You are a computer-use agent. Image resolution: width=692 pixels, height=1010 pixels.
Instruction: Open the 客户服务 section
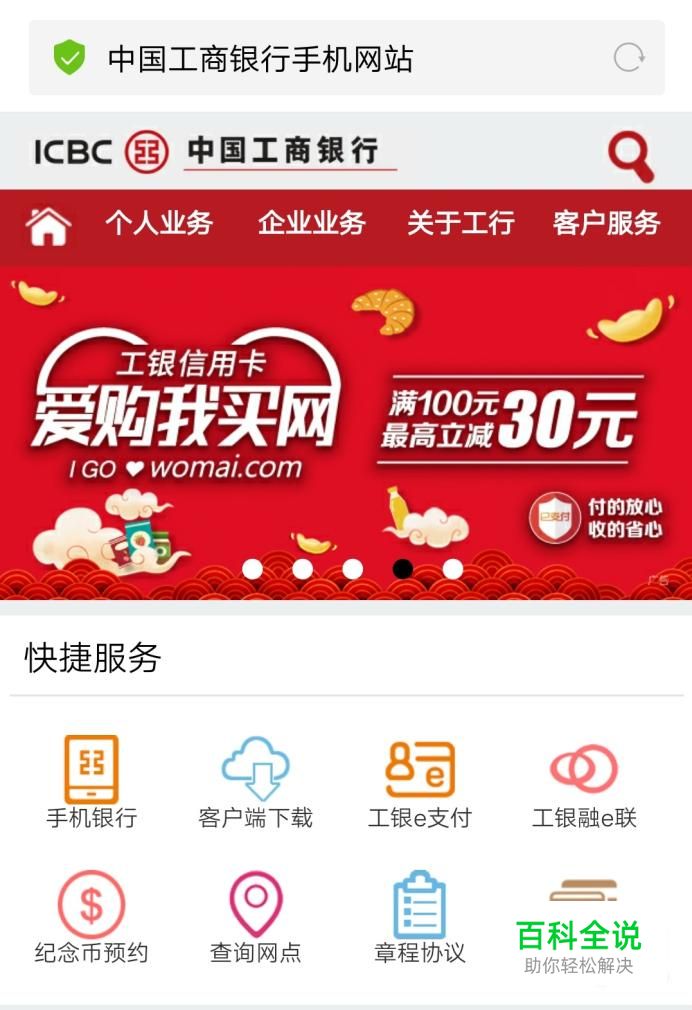[x=606, y=223]
